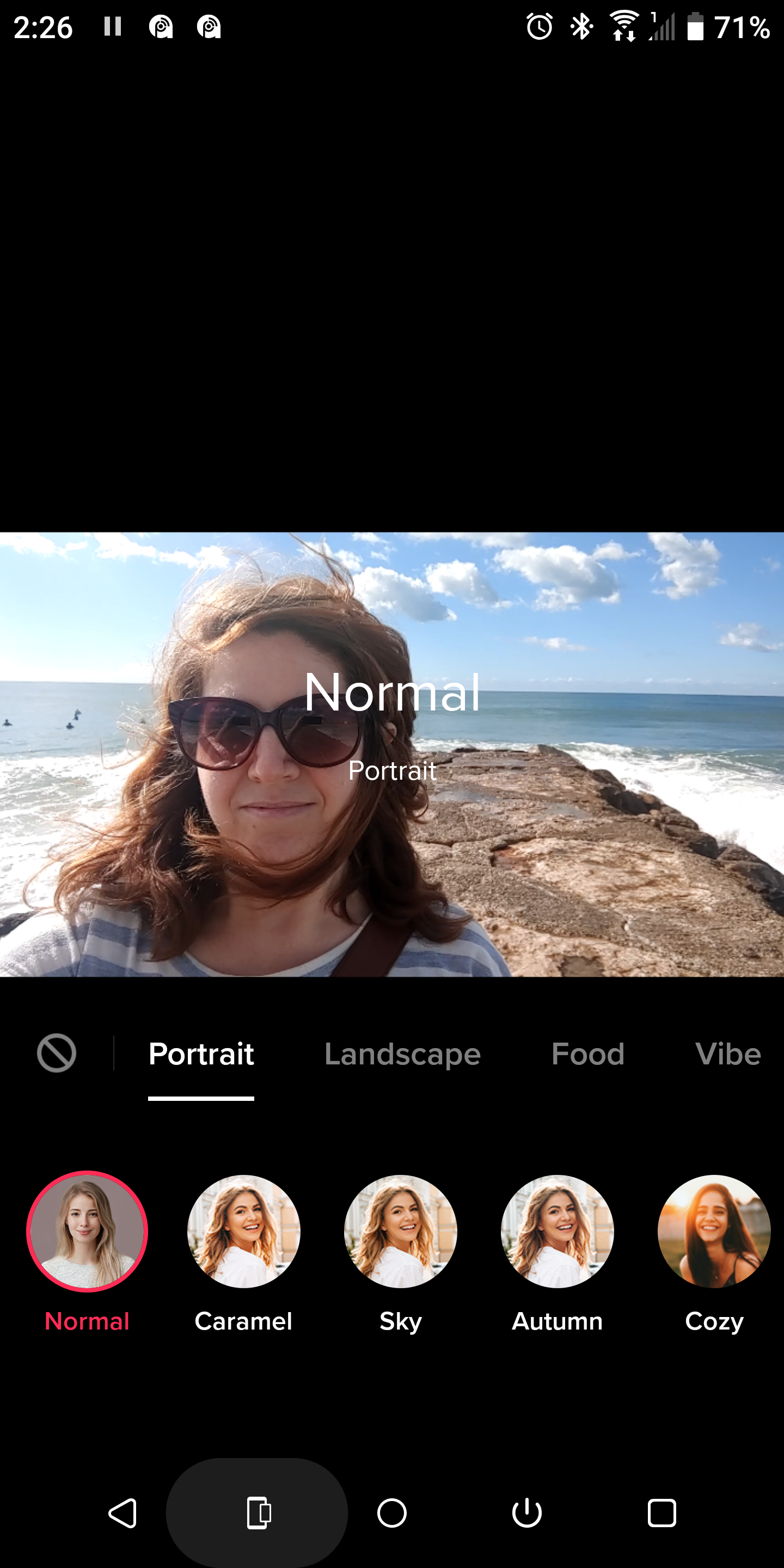Select the Normal filter
Image resolution: width=784 pixels, height=1568 pixels.
[87, 1231]
